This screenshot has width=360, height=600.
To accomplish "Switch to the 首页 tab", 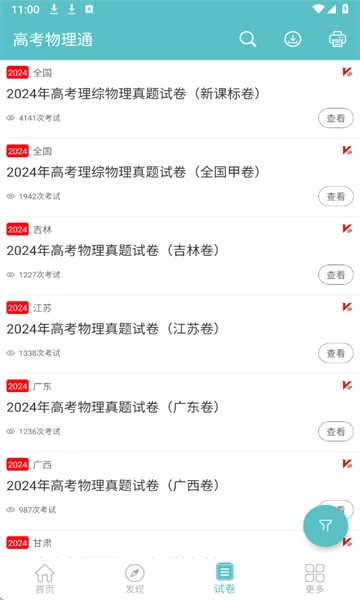I will click(x=45, y=579).
